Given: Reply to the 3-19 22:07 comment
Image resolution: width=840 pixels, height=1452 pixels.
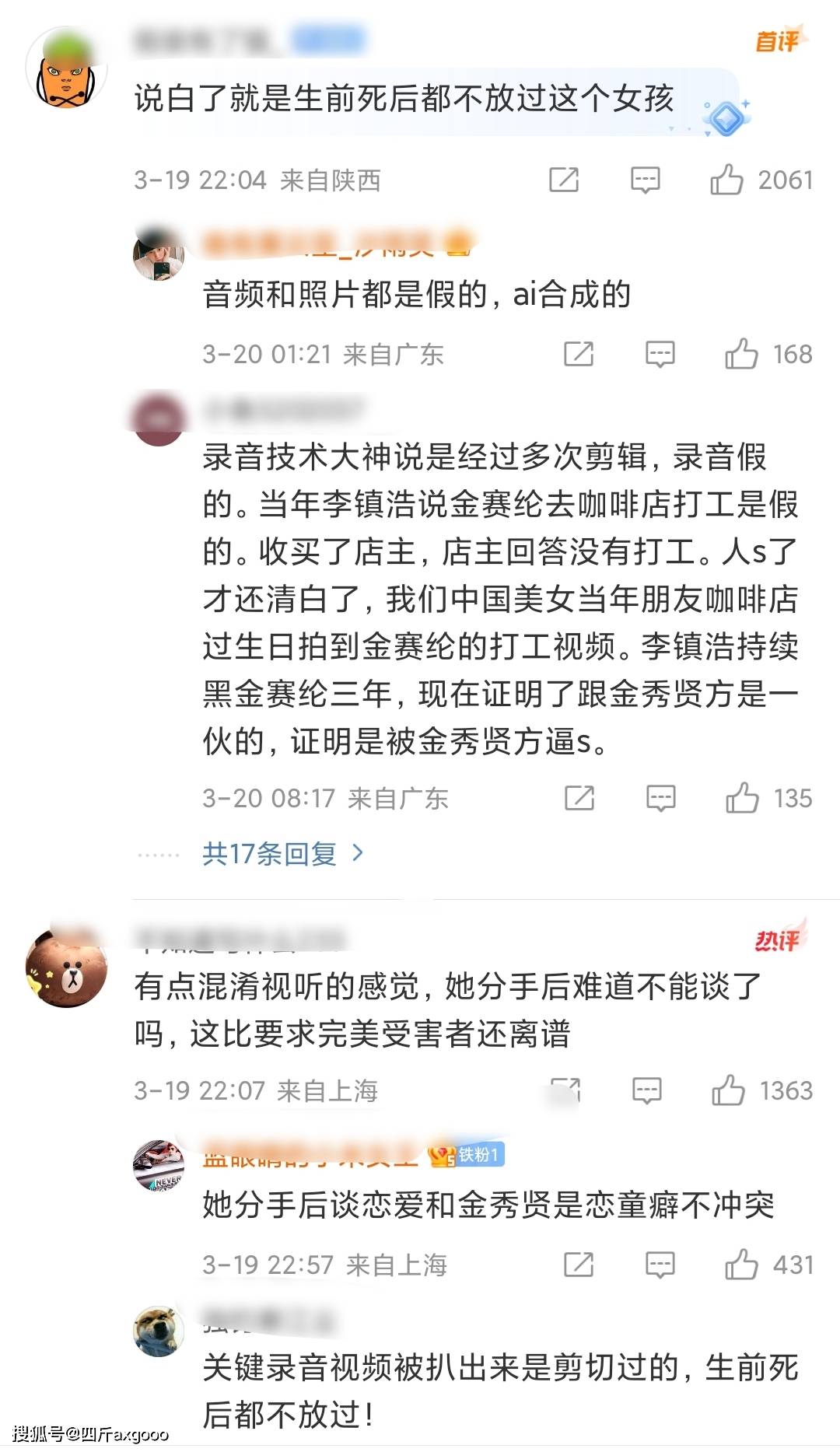Looking at the screenshot, I should [x=646, y=1090].
